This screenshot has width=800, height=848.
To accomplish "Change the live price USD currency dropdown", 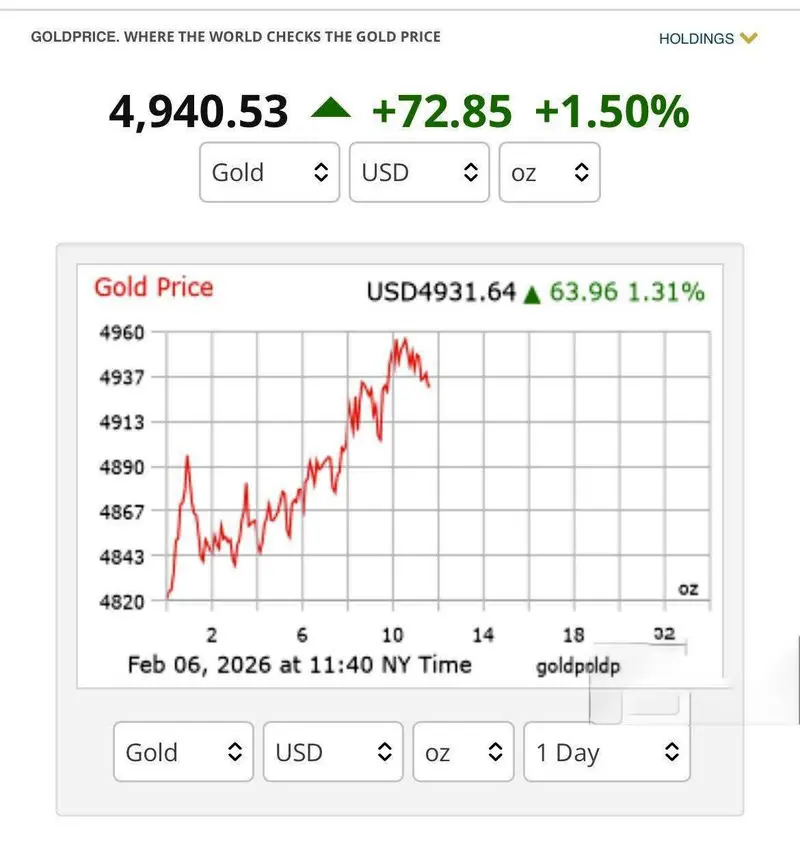I will click(419, 173).
